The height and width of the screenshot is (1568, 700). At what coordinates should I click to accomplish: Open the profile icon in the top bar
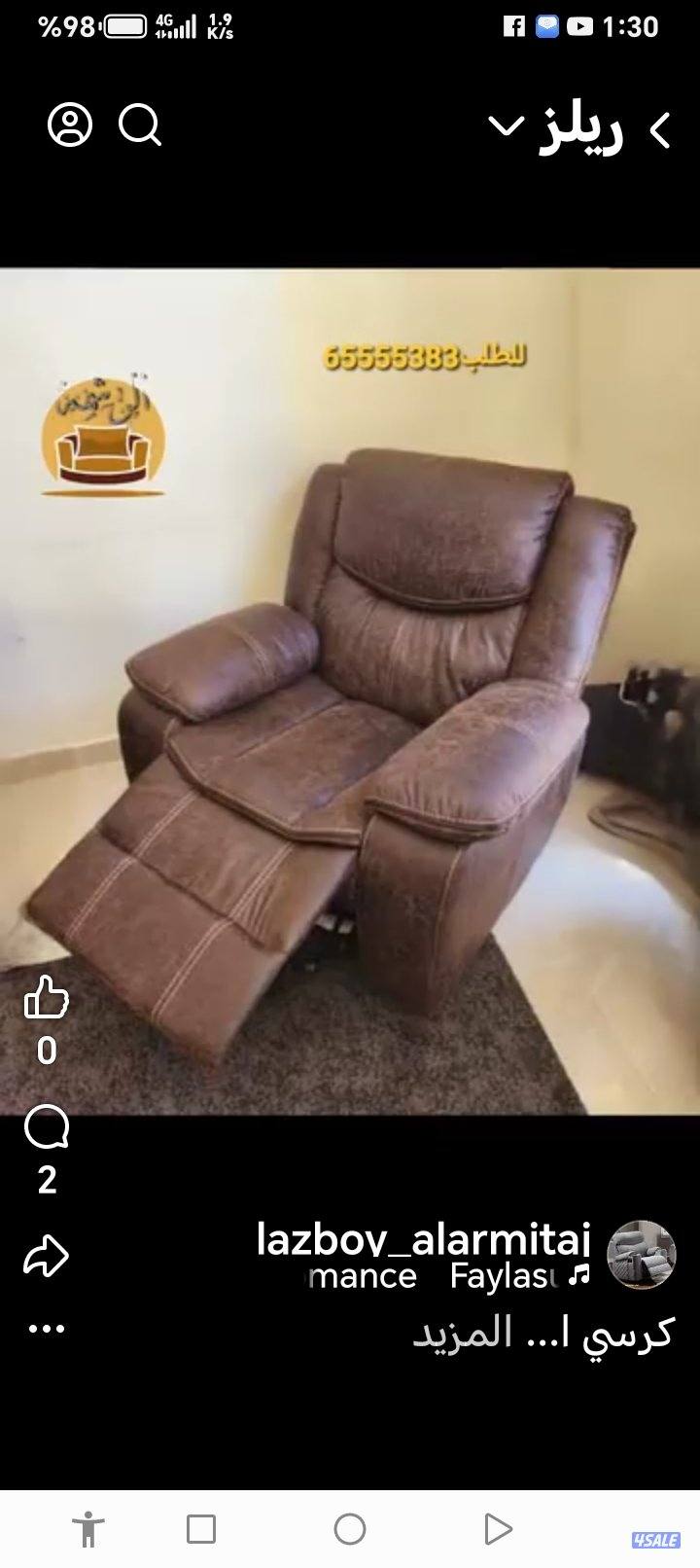pos(70,126)
